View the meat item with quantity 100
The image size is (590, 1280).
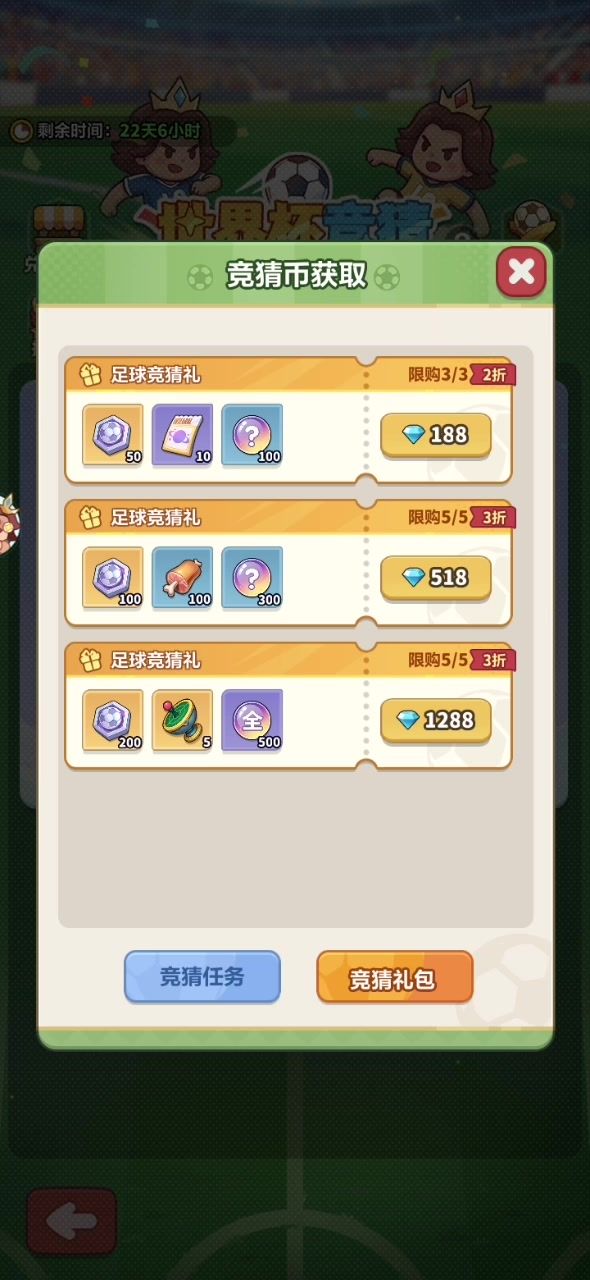[x=182, y=578]
